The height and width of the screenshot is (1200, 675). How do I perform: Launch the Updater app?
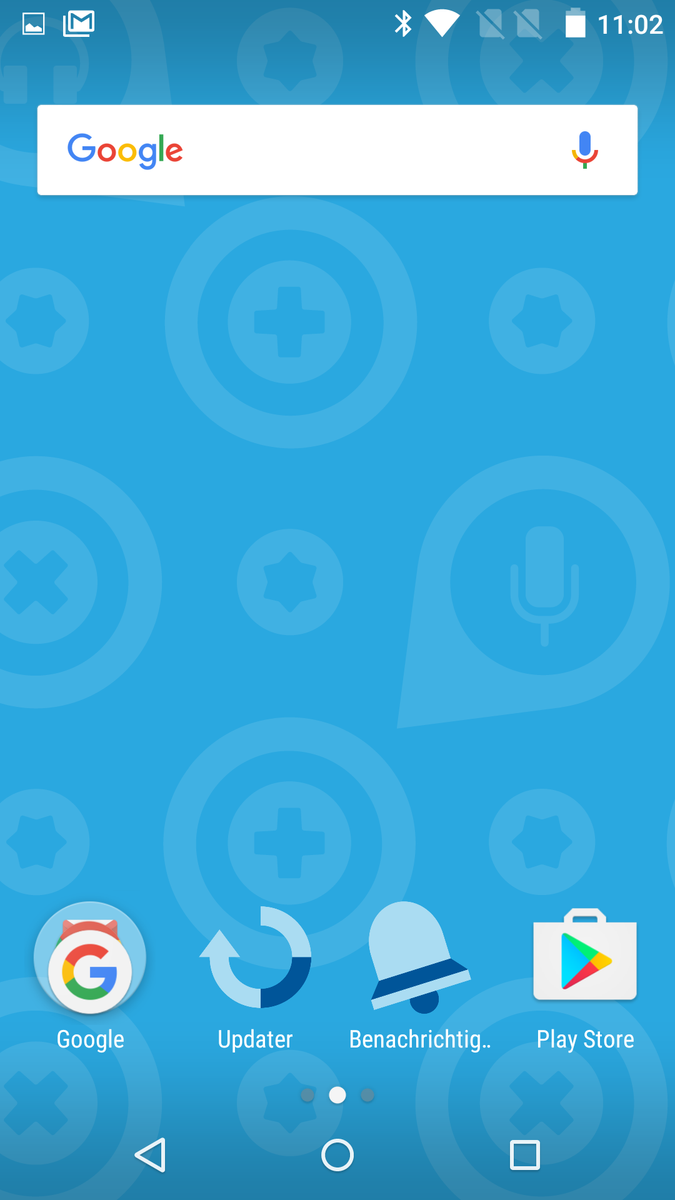coord(256,958)
